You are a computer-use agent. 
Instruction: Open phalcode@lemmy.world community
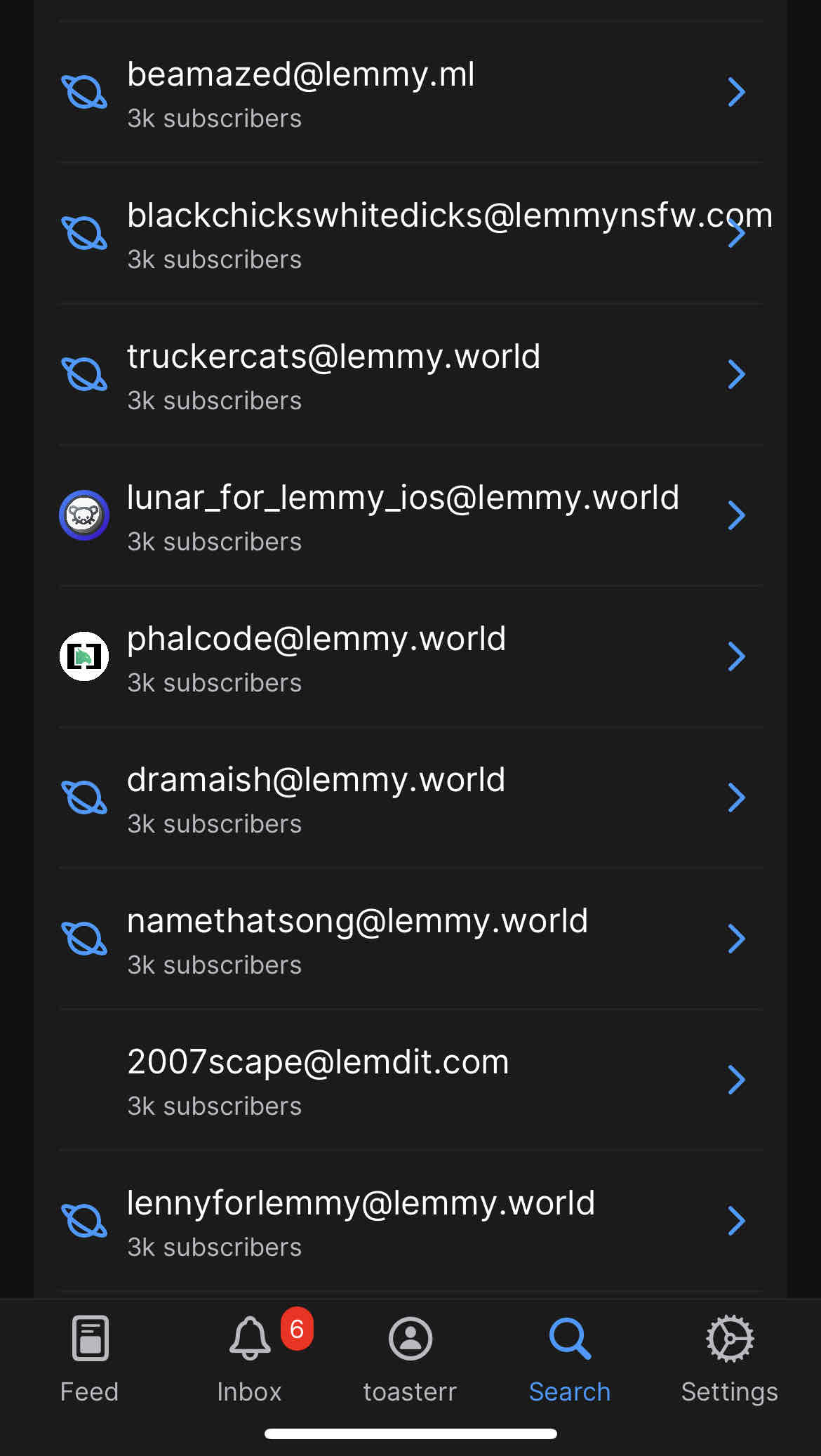coord(410,657)
